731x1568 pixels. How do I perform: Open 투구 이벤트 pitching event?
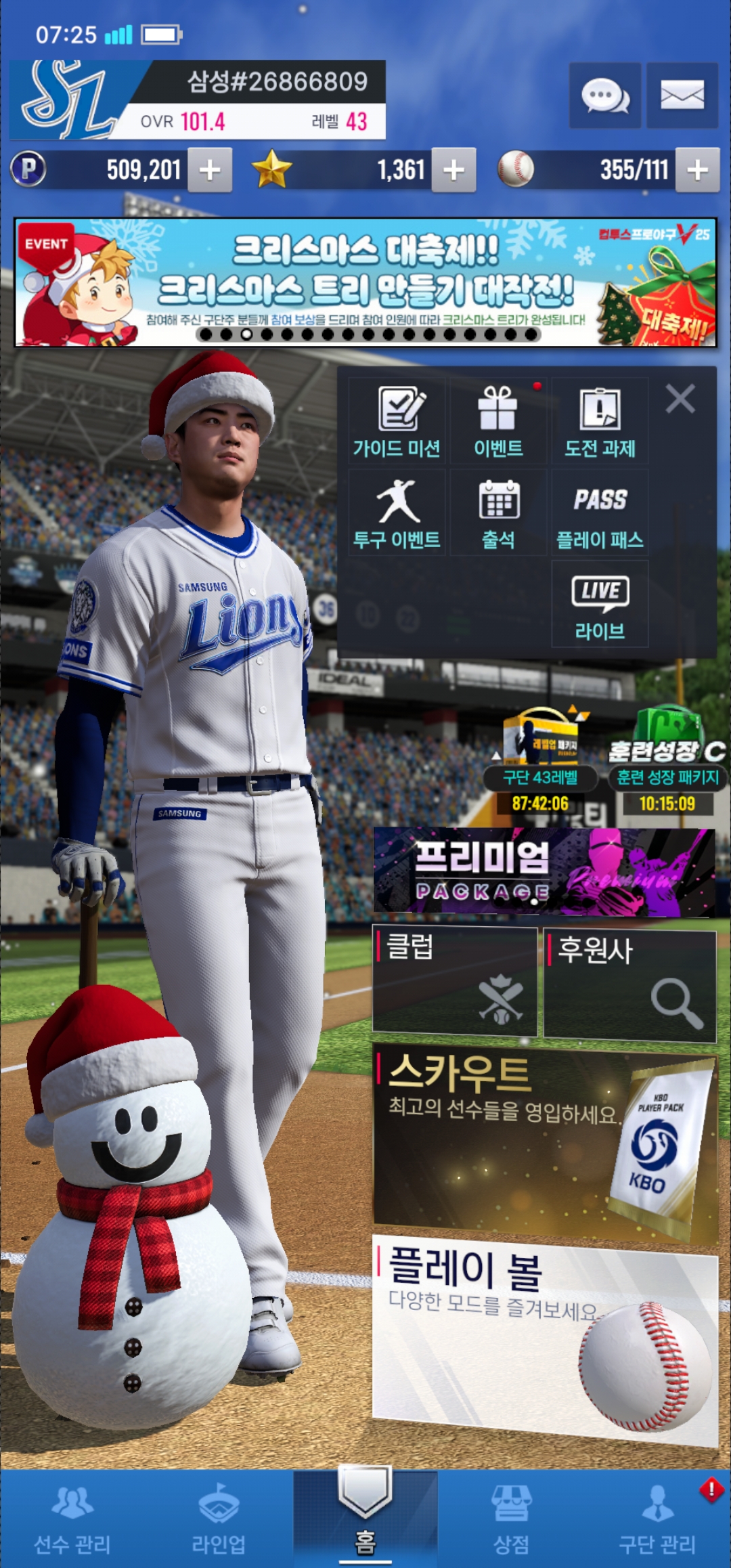pos(397,513)
